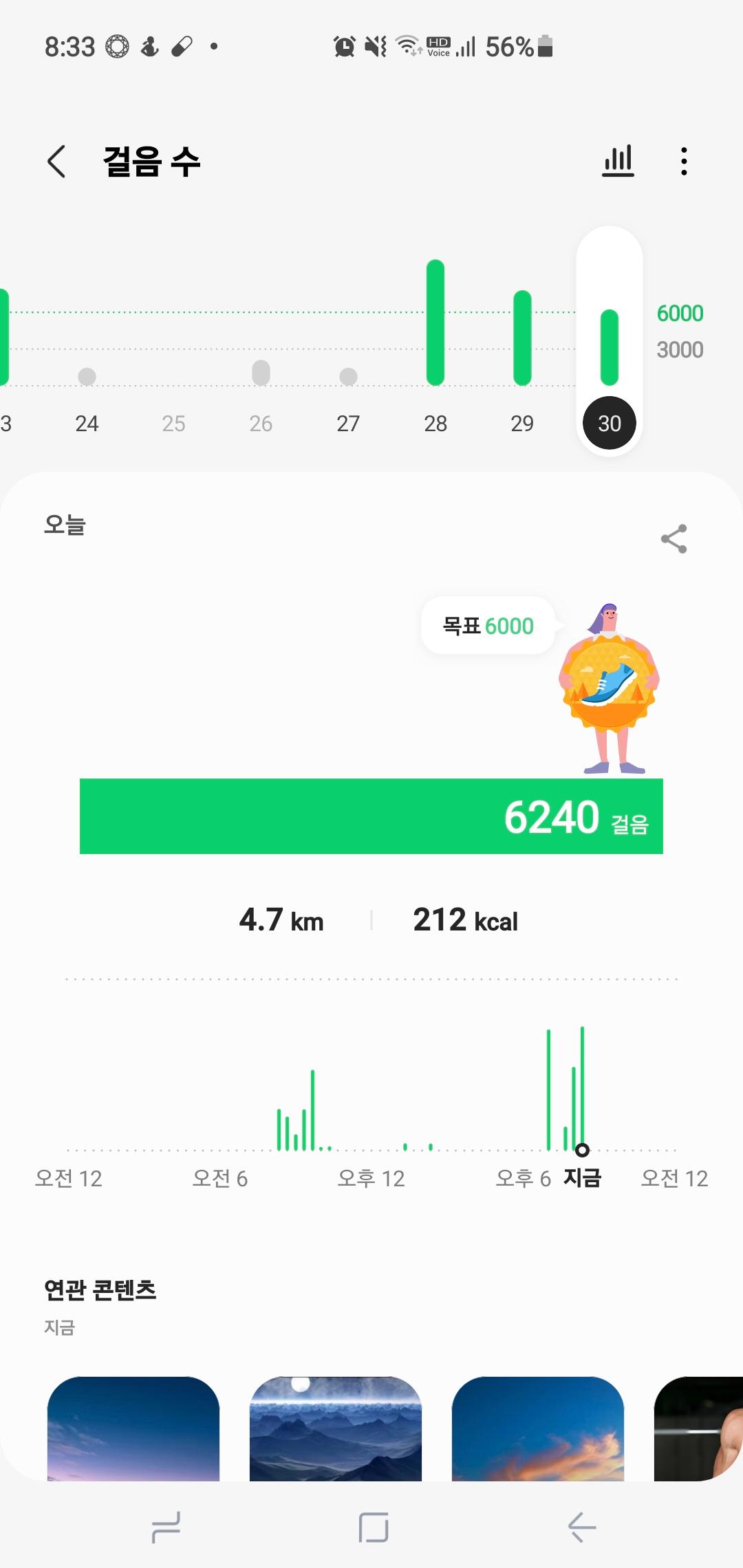This screenshot has width=743, height=1568.
Task: Open the second related content with mountains
Action: [336, 1428]
